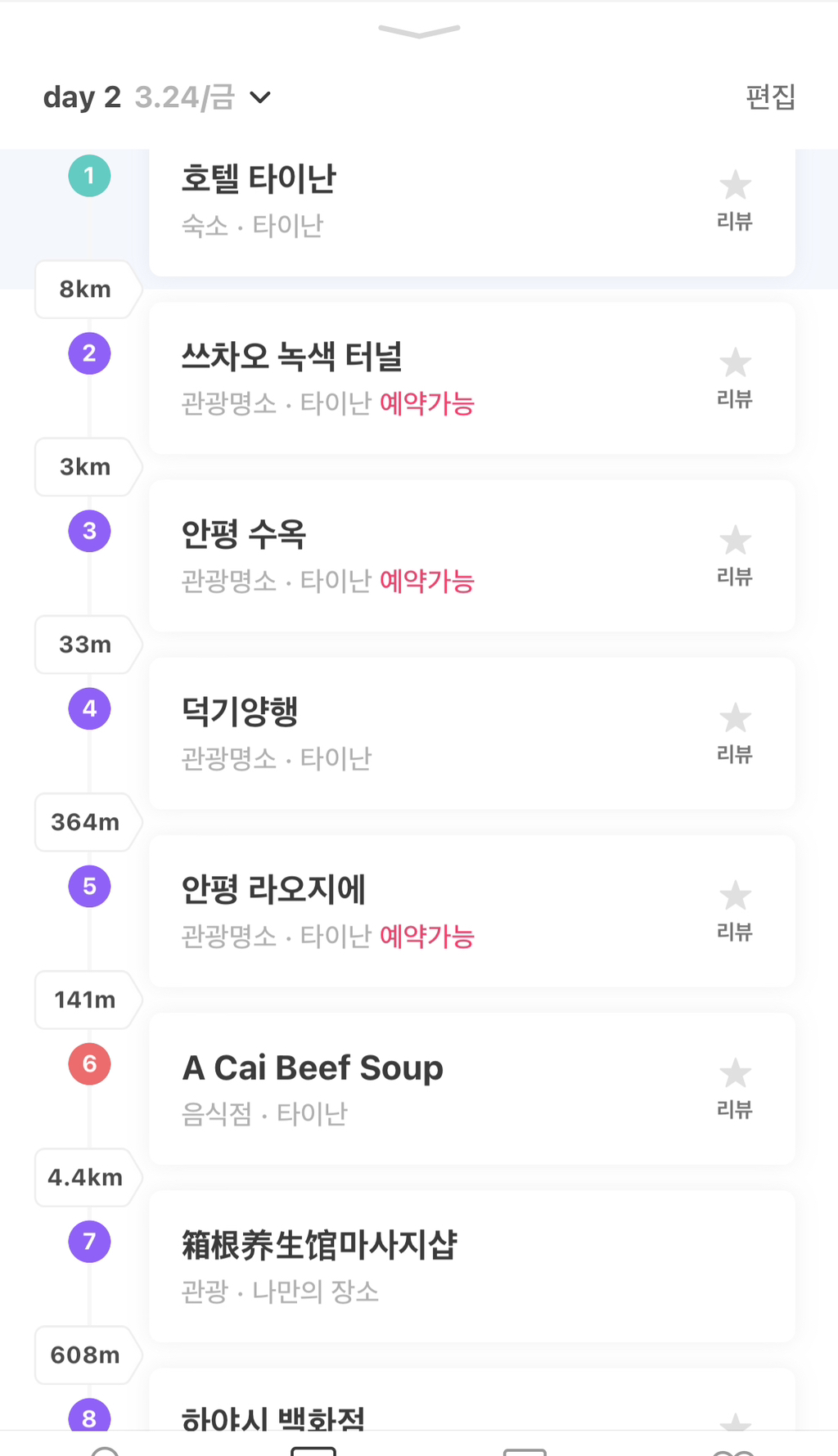
Task: Toggle the favorite star on 안평 라오지에
Action: [736, 896]
